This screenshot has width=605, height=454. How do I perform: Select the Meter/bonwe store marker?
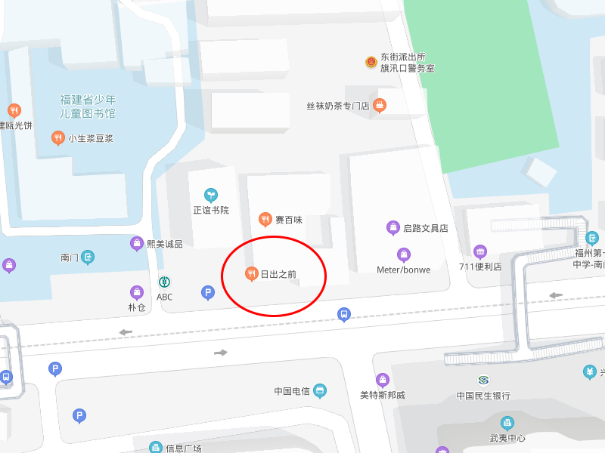pos(403,254)
